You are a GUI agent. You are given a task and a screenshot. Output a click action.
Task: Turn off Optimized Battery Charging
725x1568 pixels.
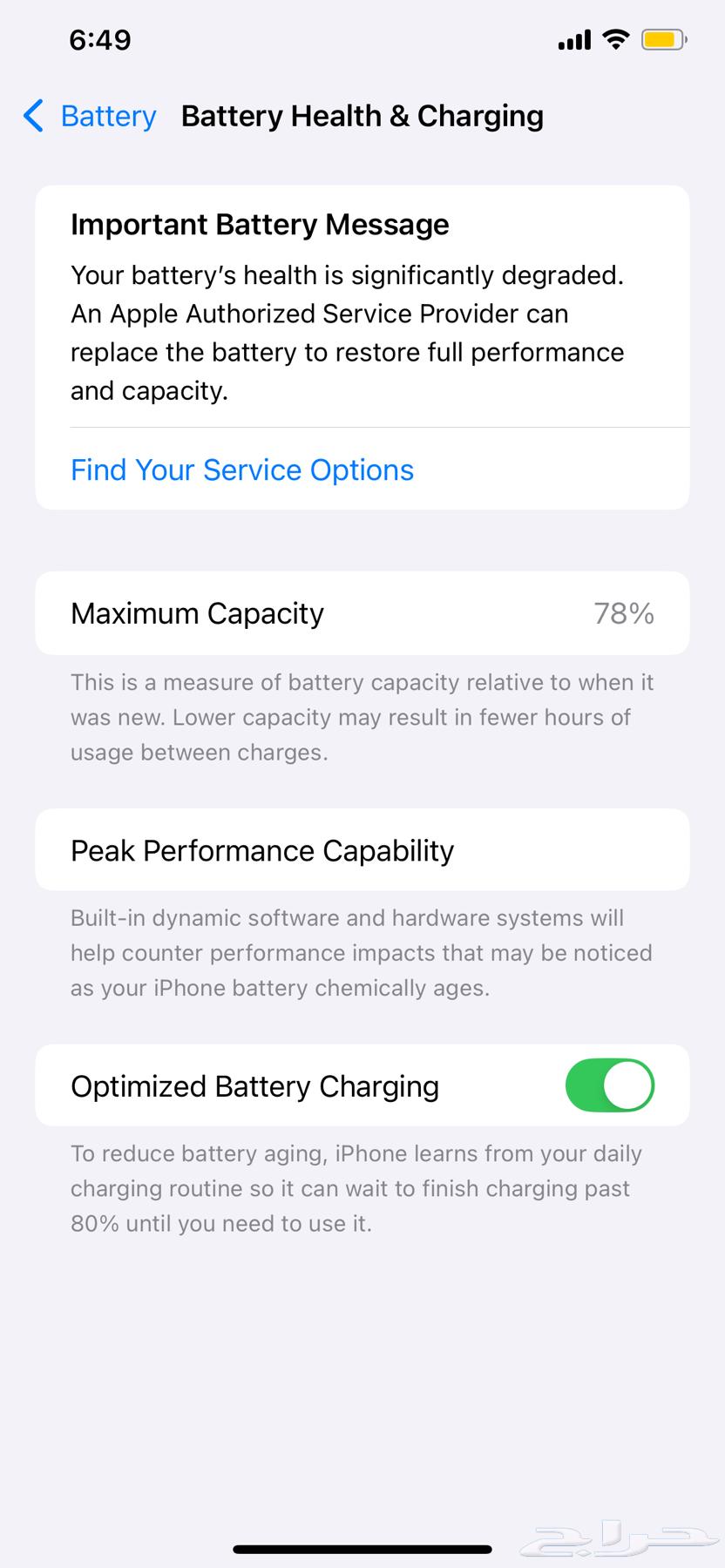click(x=609, y=1085)
